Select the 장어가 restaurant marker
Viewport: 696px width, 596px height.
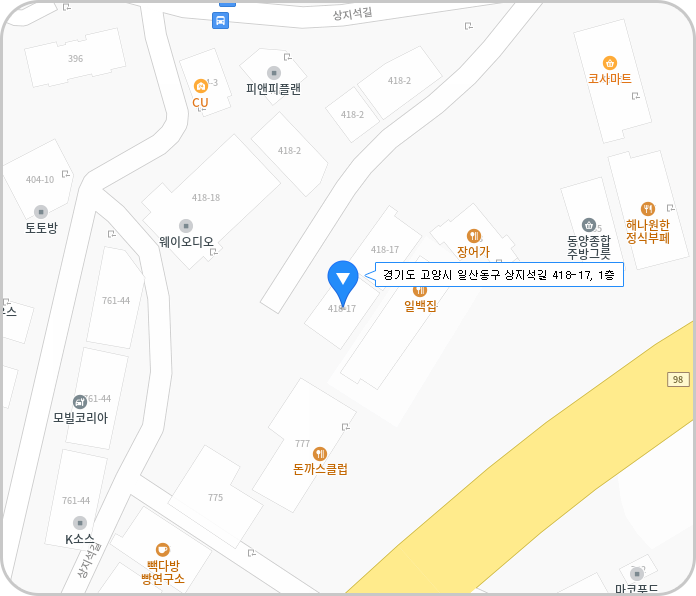[x=474, y=236]
